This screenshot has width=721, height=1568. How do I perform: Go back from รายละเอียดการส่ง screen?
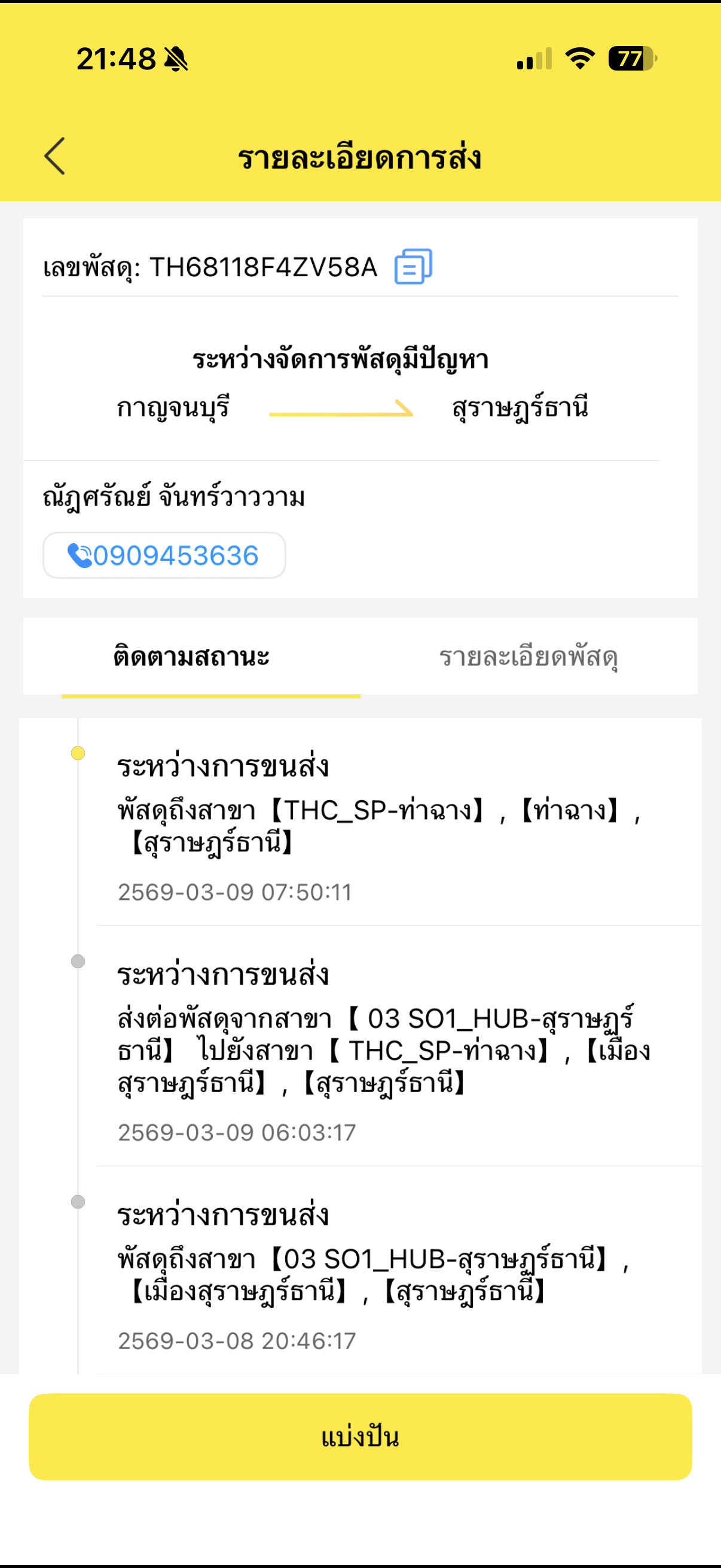pos(55,157)
